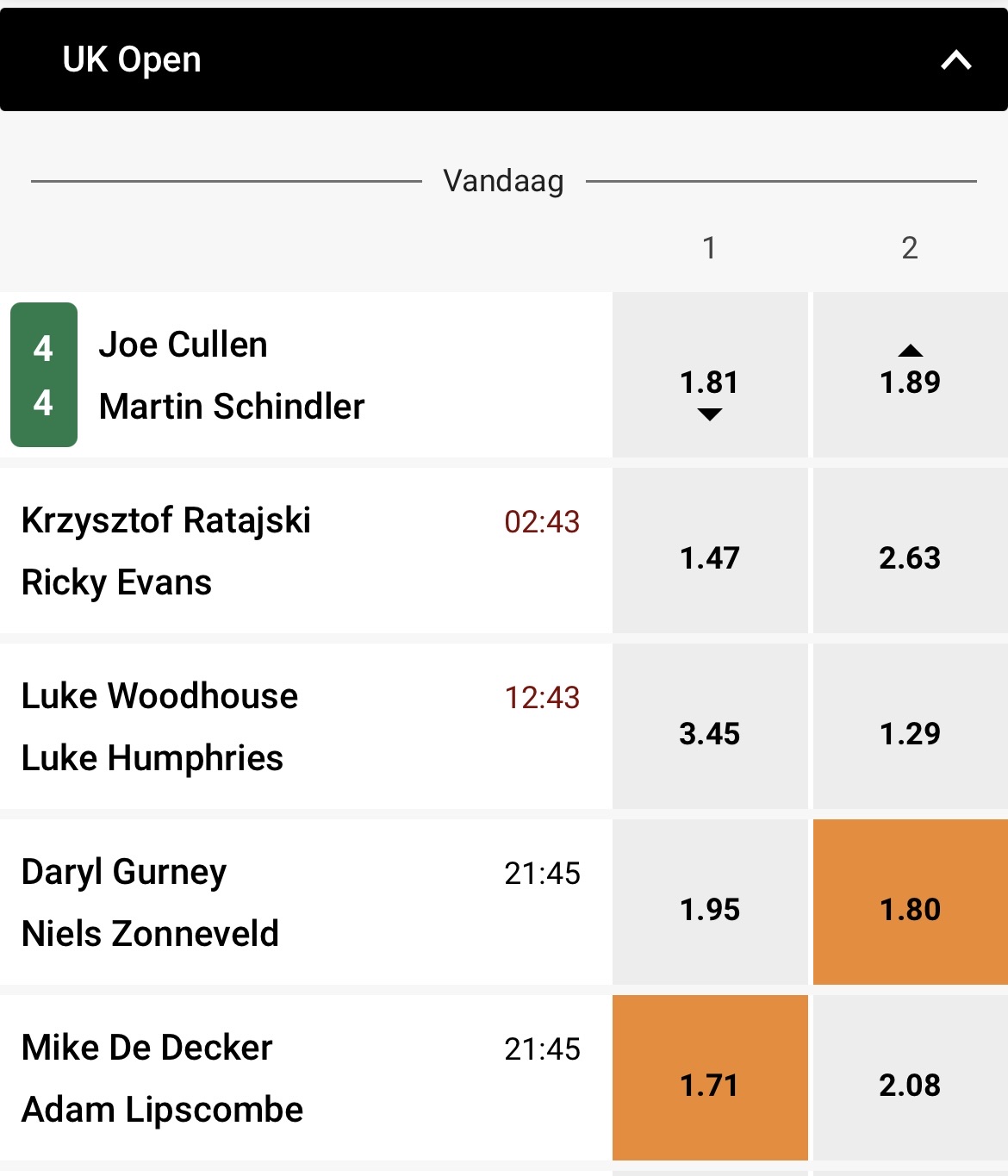Open the De Decker vs Lipscombe match

[306, 1078]
